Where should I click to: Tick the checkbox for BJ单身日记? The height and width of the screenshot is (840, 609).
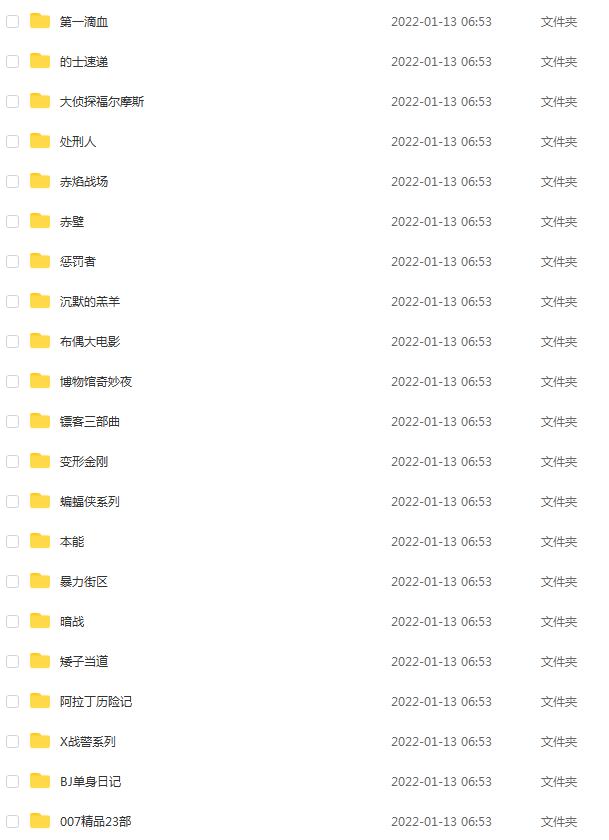coord(12,781)
